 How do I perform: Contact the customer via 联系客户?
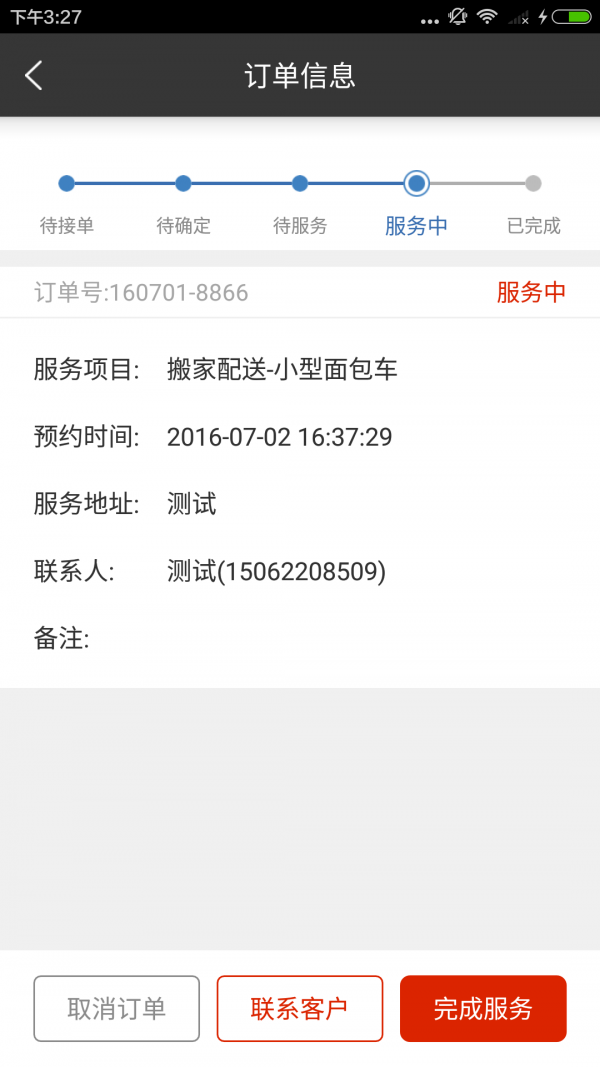click(300, 1009)
